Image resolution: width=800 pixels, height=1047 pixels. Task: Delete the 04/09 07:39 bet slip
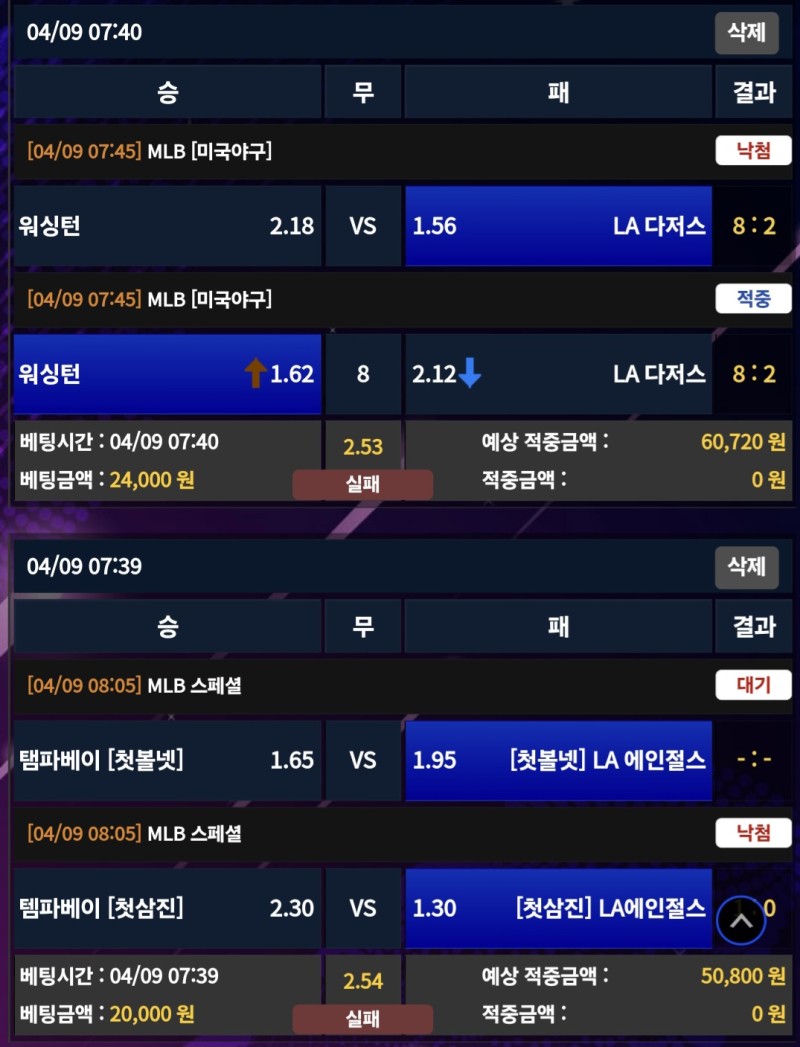pyautogui.click(x=746, y=567)
